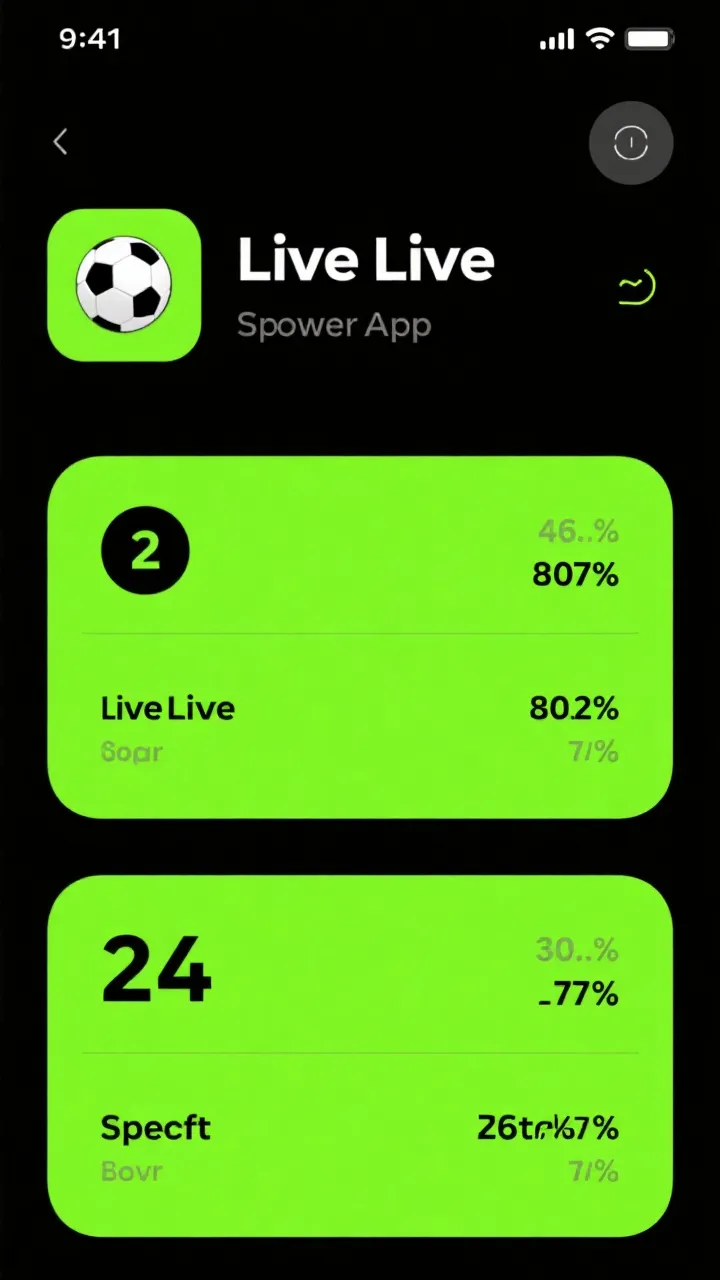Go back using the top-left arrow

[x=61, y=142]
